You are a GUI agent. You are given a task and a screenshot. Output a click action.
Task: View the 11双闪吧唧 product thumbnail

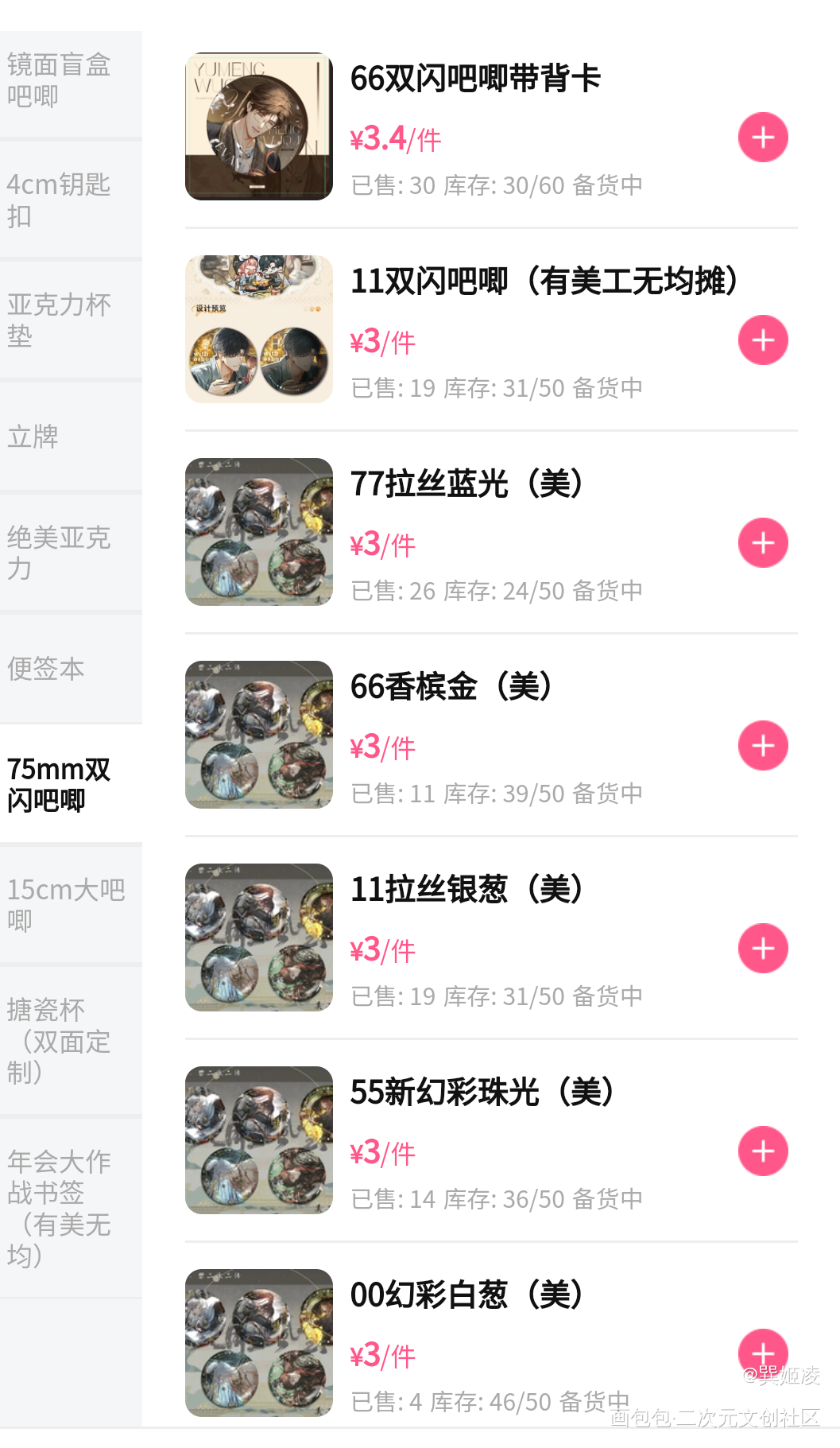[259, 329]
